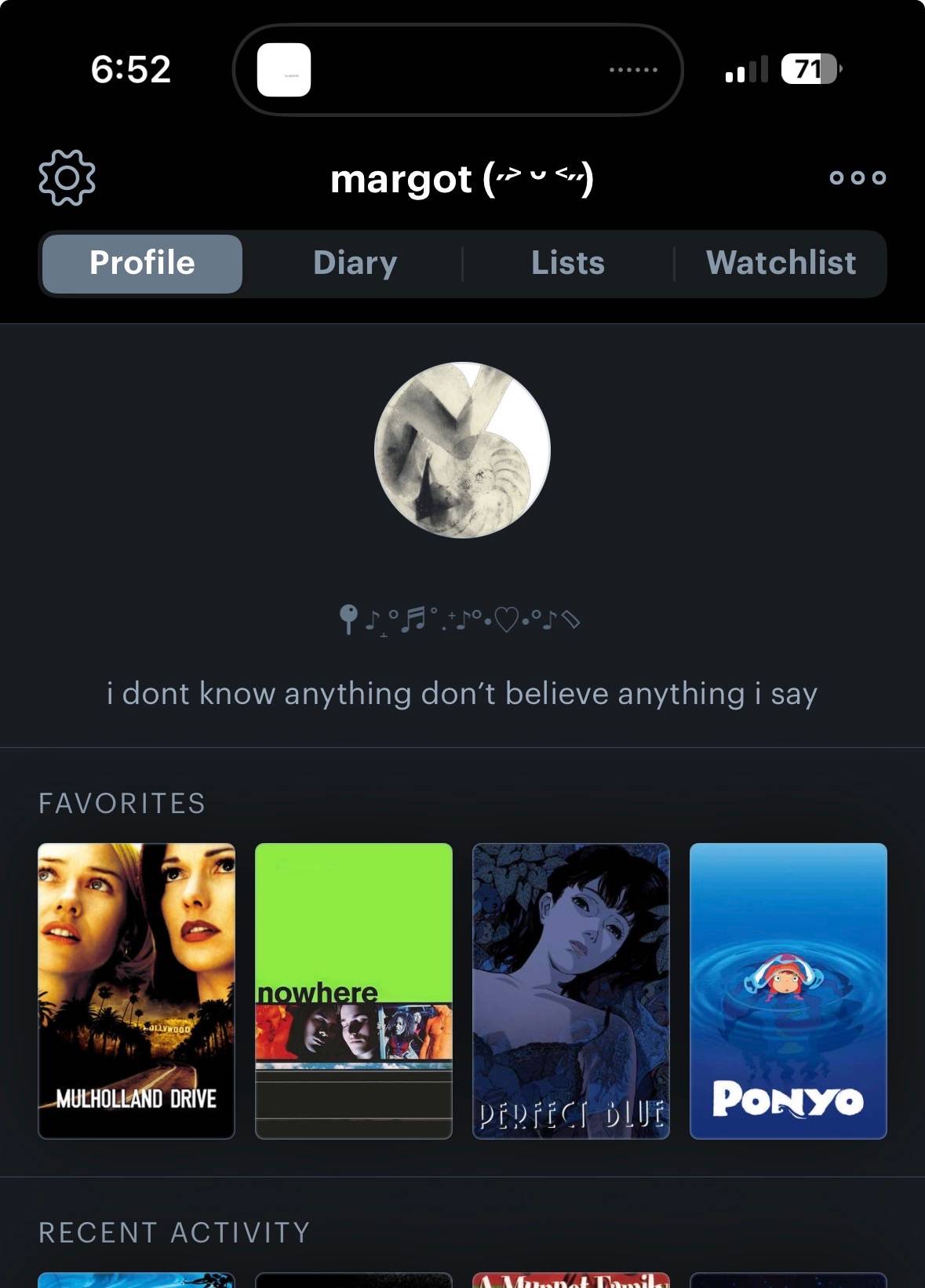This screenshot has height=1288, width=925.
Task: View the profile avatar picture
Action: pyautogui.click(x=462, y=450)
